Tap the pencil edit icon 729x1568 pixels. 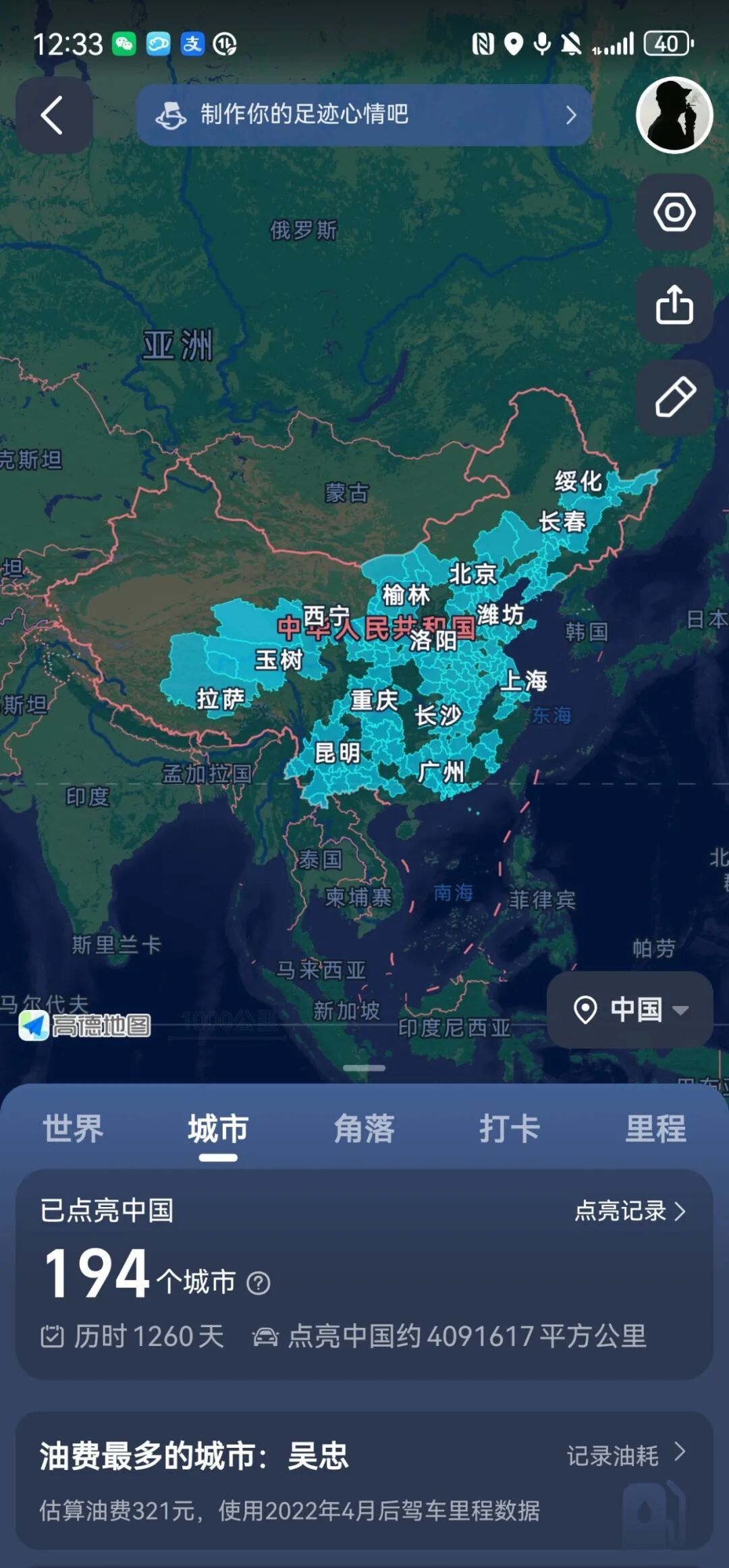(674, 397)
